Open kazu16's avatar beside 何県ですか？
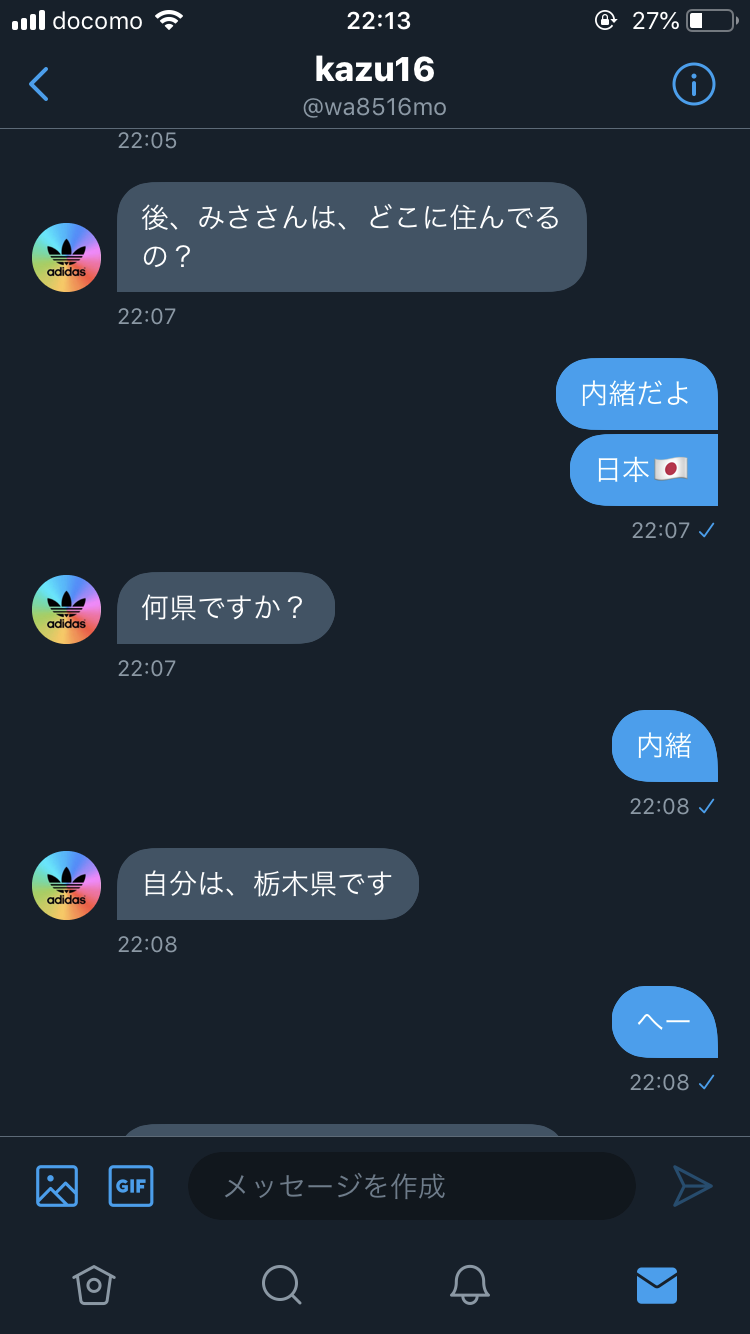The height and width of the screenshot is (1334, 750). pos(67,609)
